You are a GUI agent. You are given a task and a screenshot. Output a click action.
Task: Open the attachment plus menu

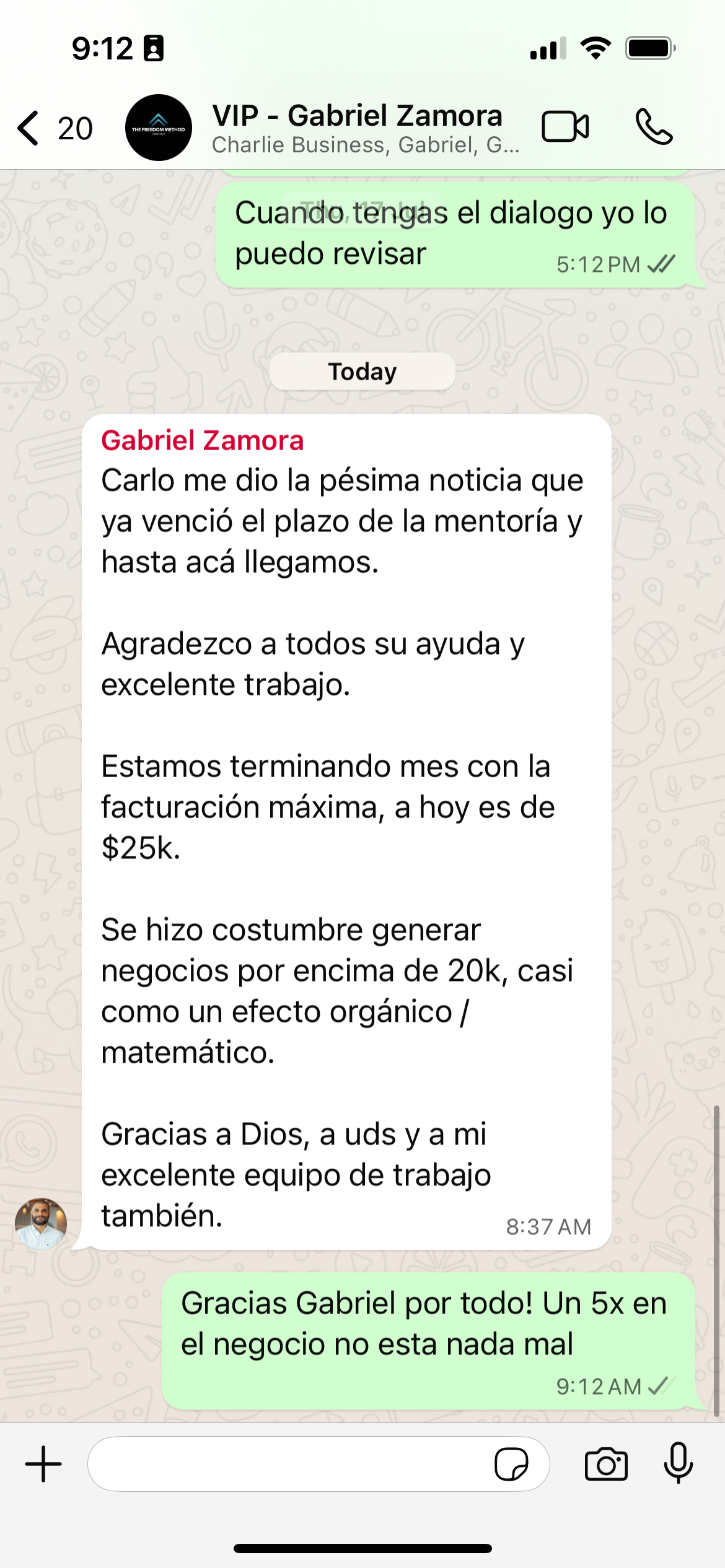(43, 1464)
